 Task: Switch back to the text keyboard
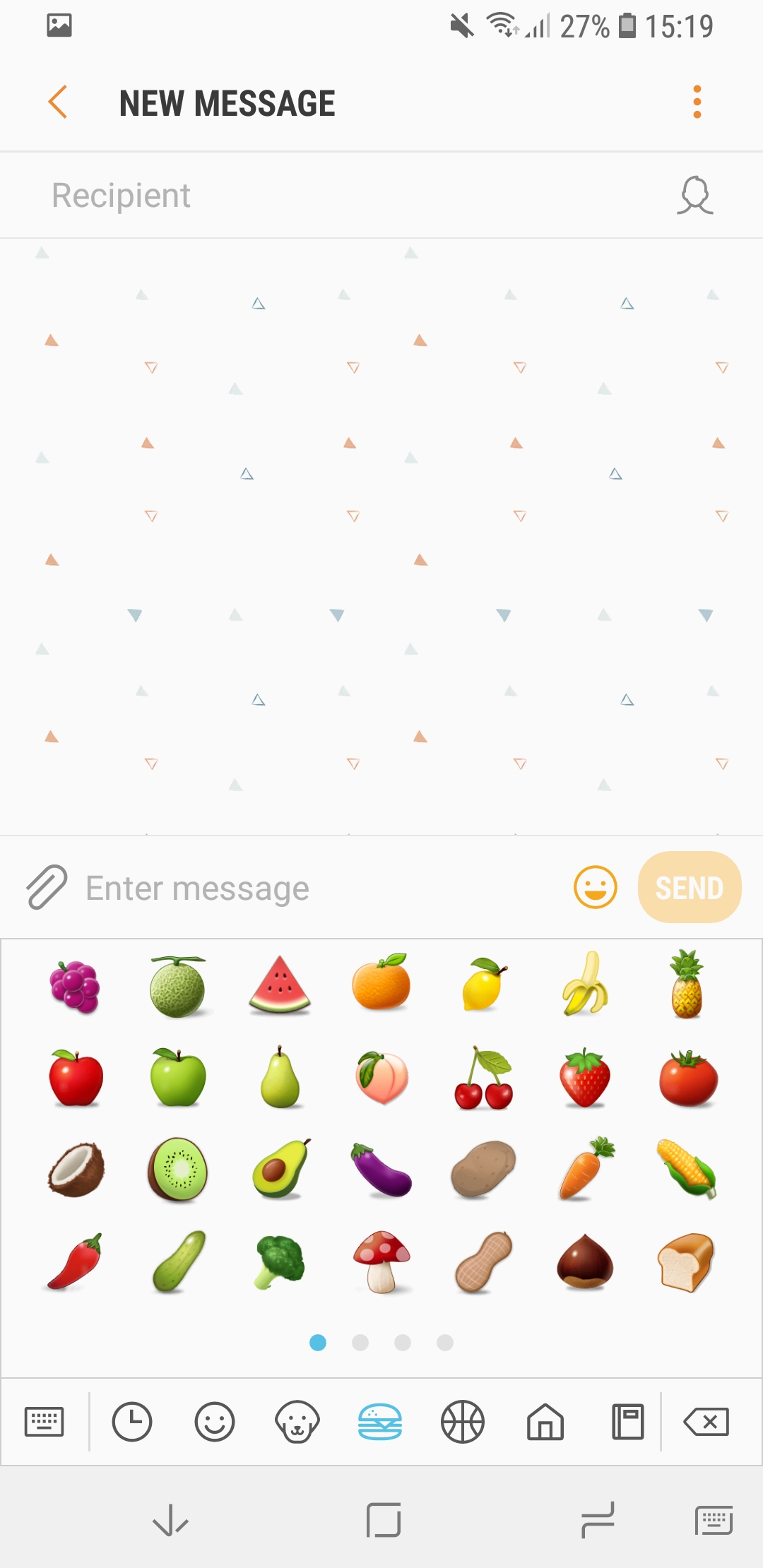[44, 1421]
